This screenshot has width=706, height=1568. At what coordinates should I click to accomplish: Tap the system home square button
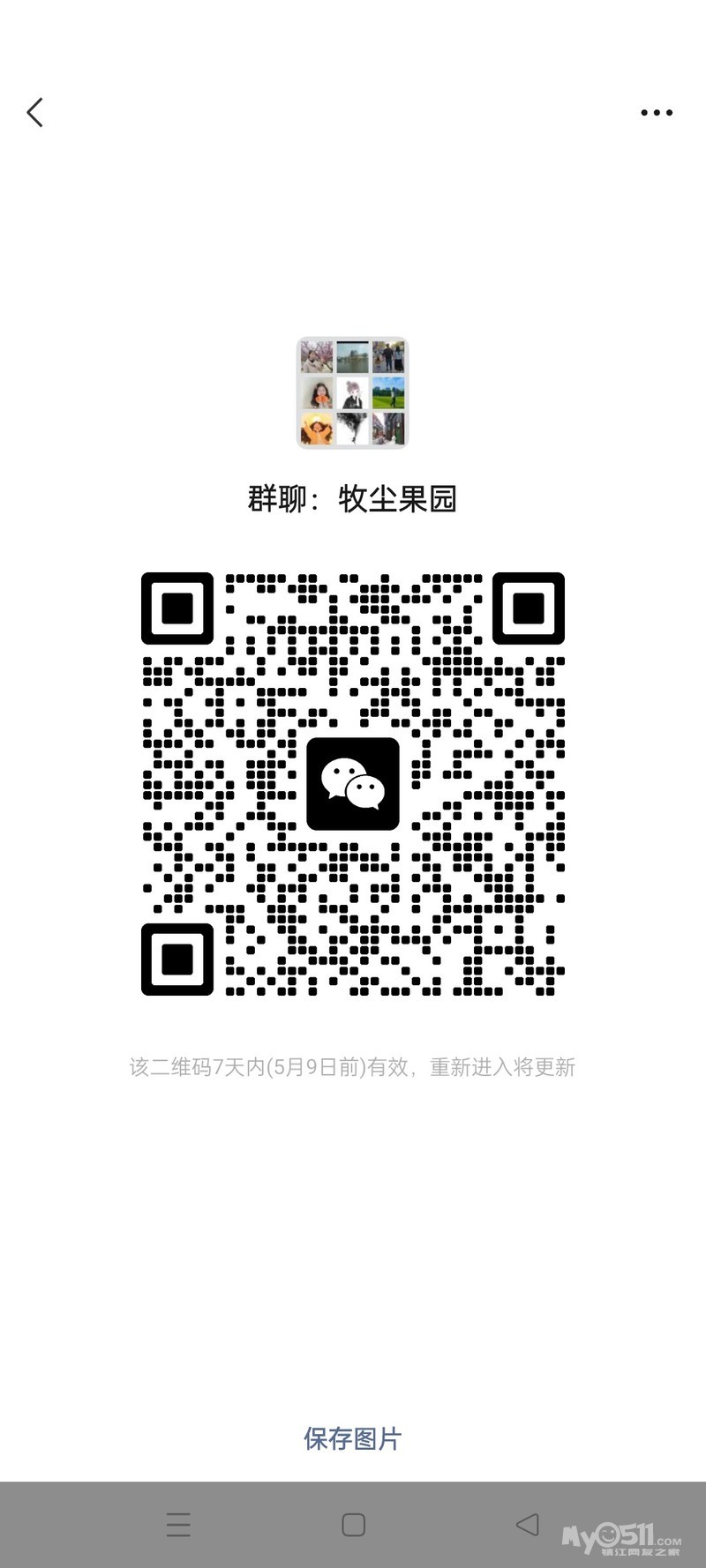pyautogui.click(x=353, y=1525)
